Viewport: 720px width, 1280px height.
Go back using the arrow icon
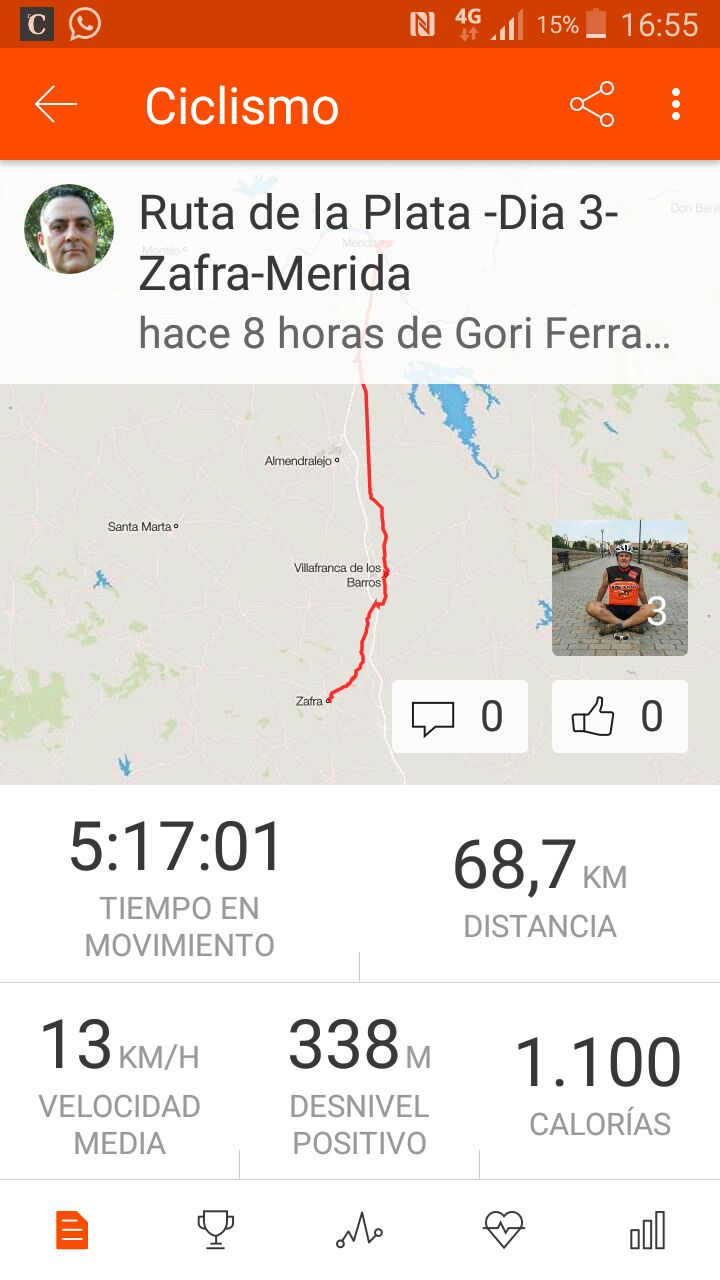click(x=56, y=105)
